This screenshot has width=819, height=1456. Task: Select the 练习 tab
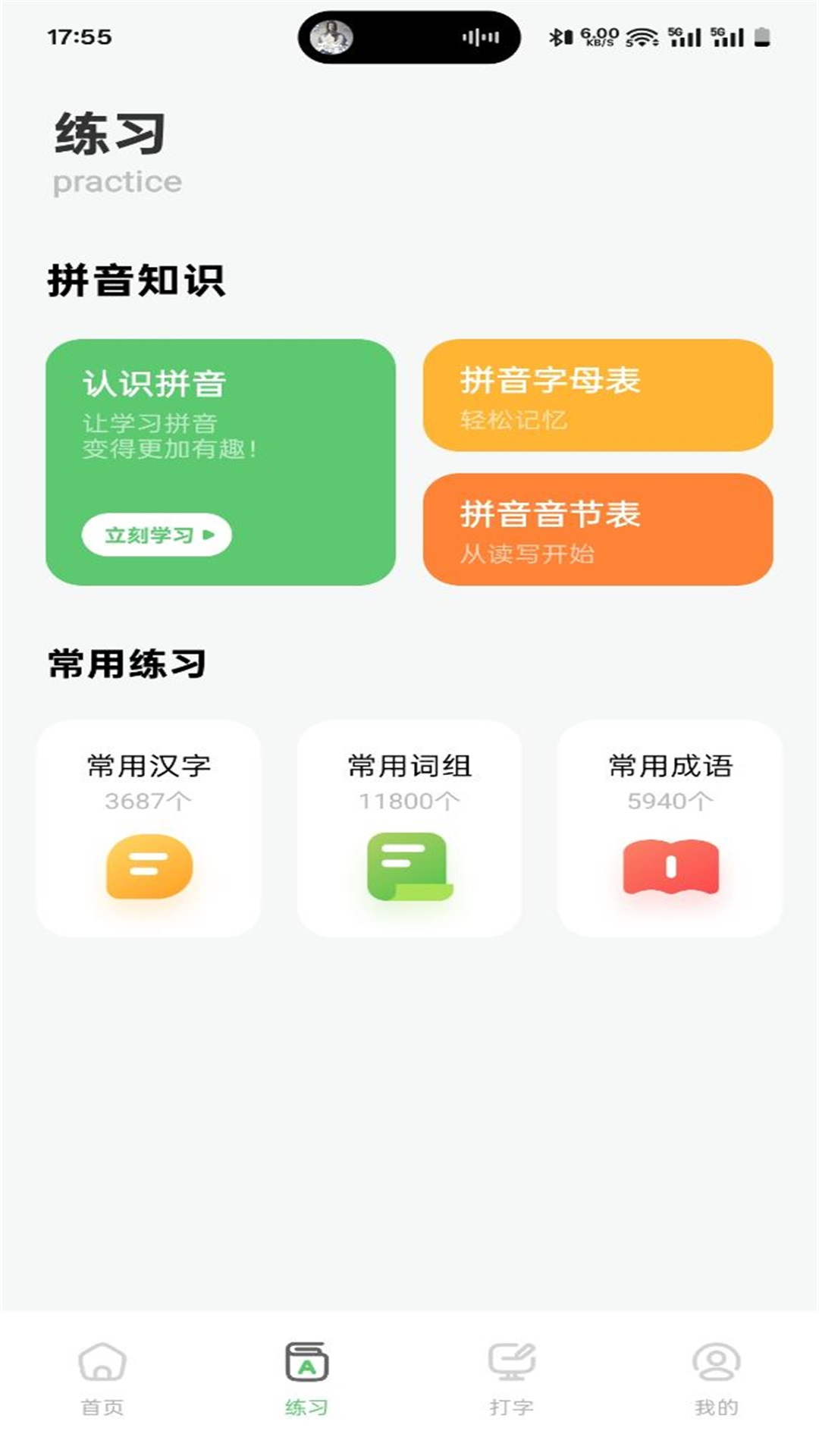click(307, 1377)
